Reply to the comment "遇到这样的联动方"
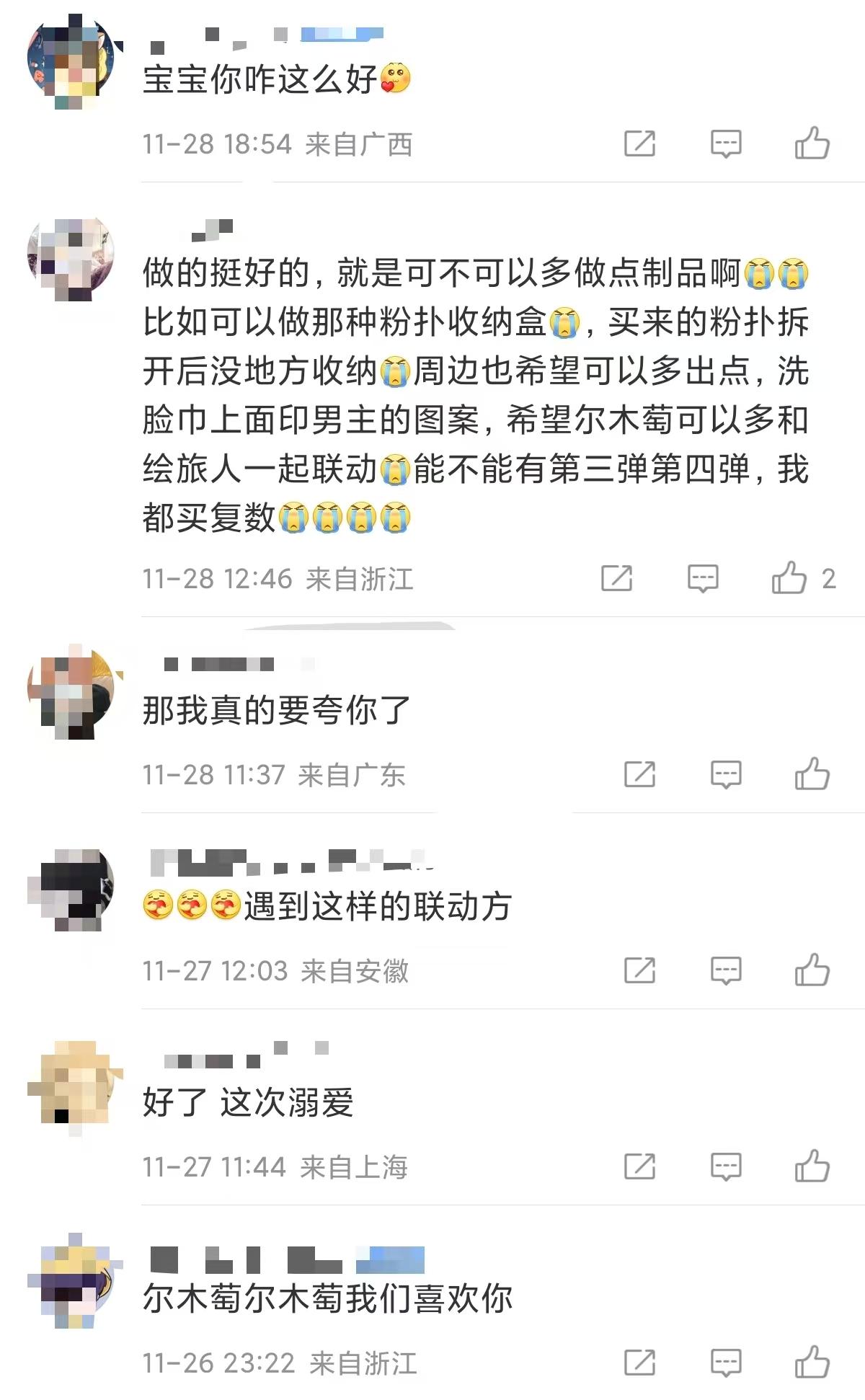The width and height of the screenshot is (865, 1400). (x=725, y=970)
